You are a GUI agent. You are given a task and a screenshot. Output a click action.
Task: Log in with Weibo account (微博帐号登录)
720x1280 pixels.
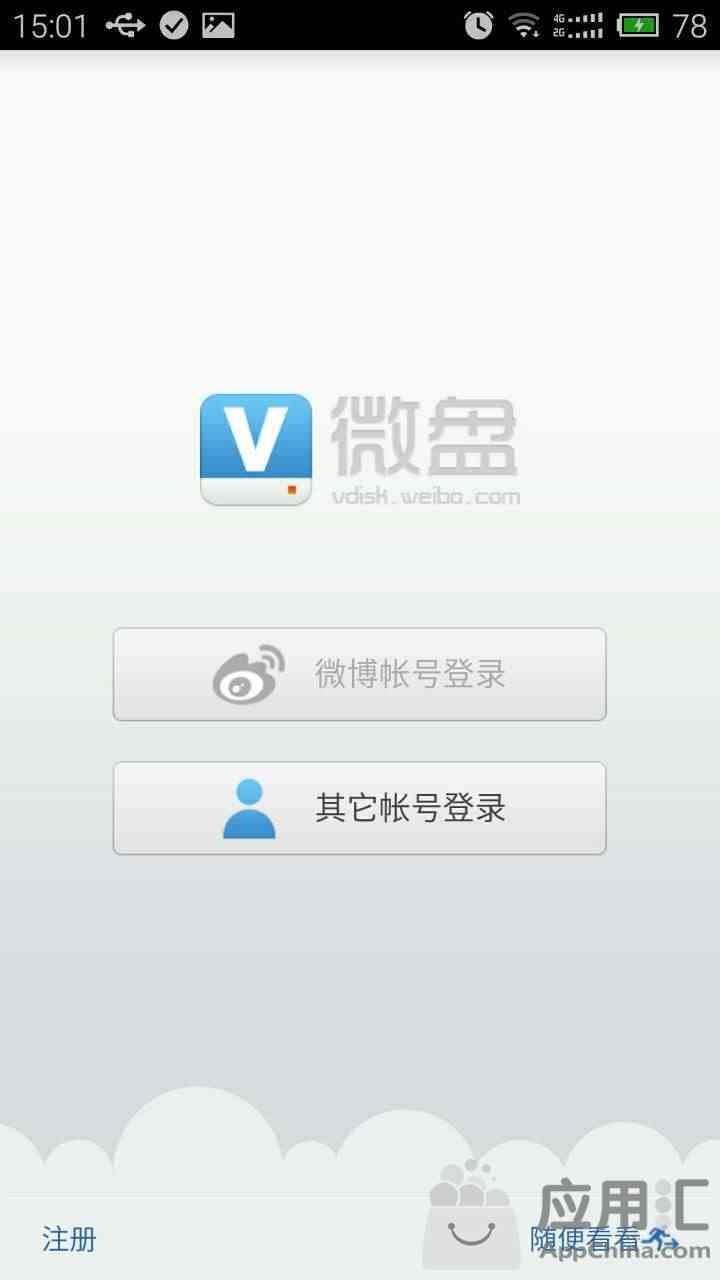[x=359, y=674]
